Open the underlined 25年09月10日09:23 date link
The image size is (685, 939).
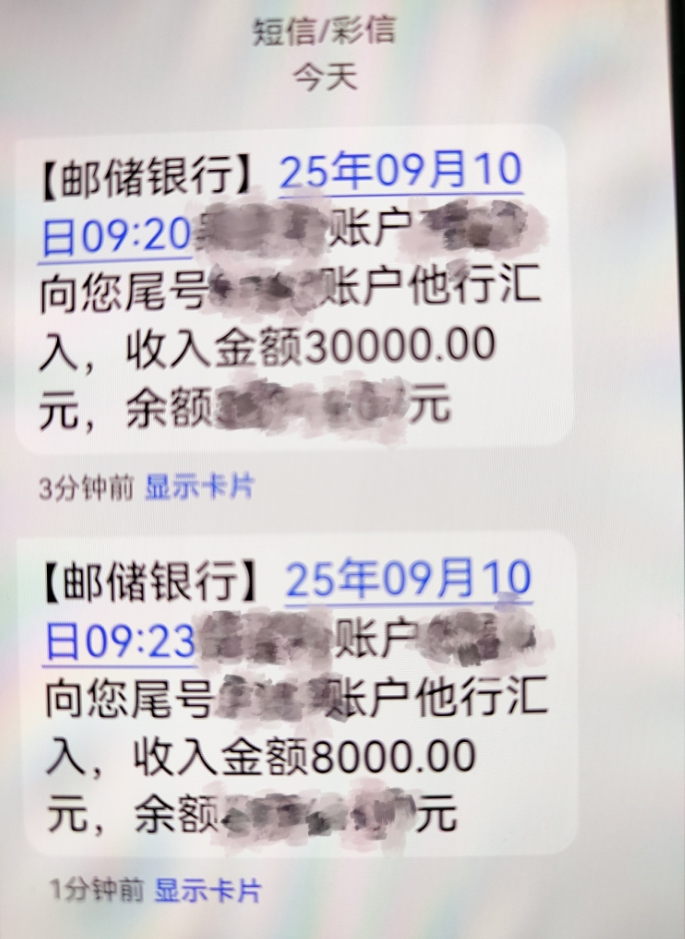(x=407, y=581)
